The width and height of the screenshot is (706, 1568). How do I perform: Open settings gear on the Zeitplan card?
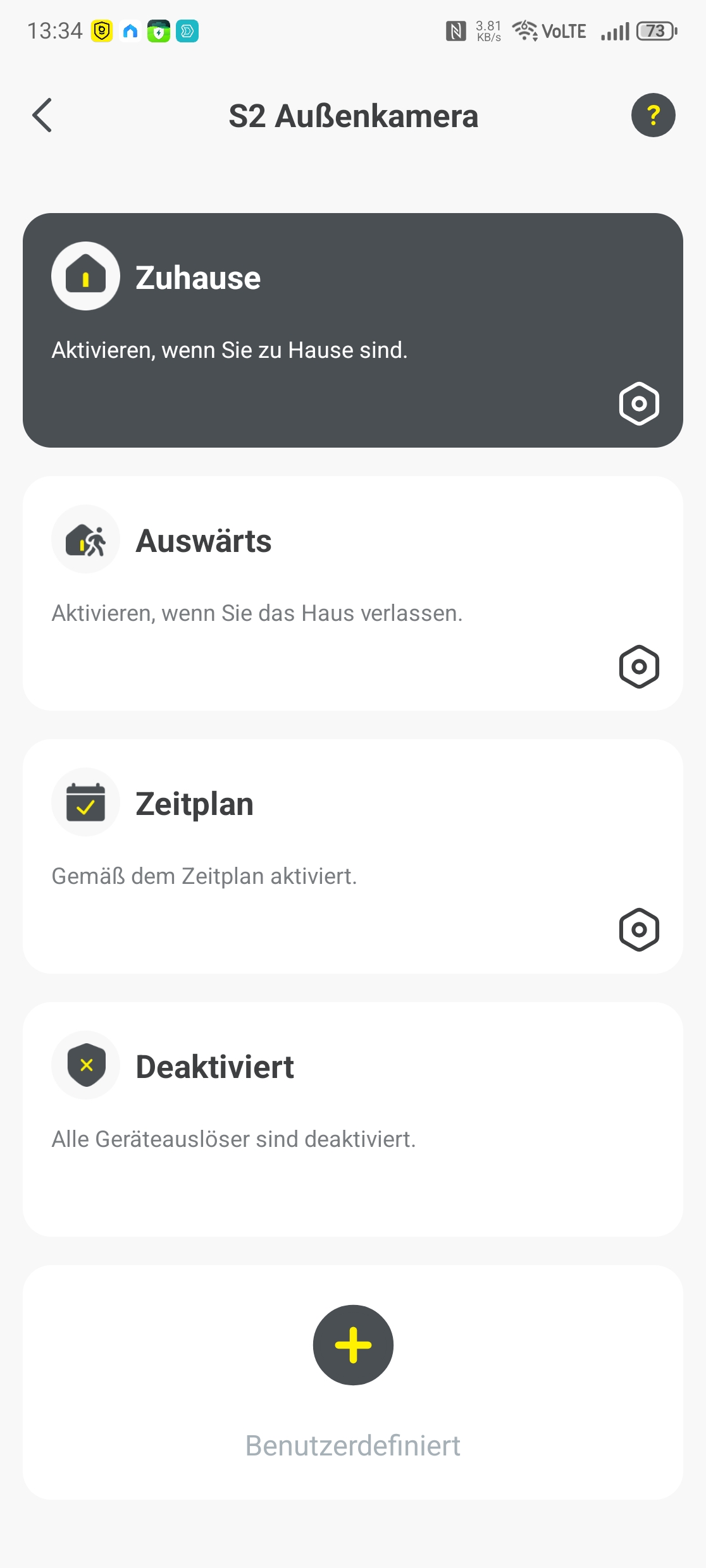[638, 929]
